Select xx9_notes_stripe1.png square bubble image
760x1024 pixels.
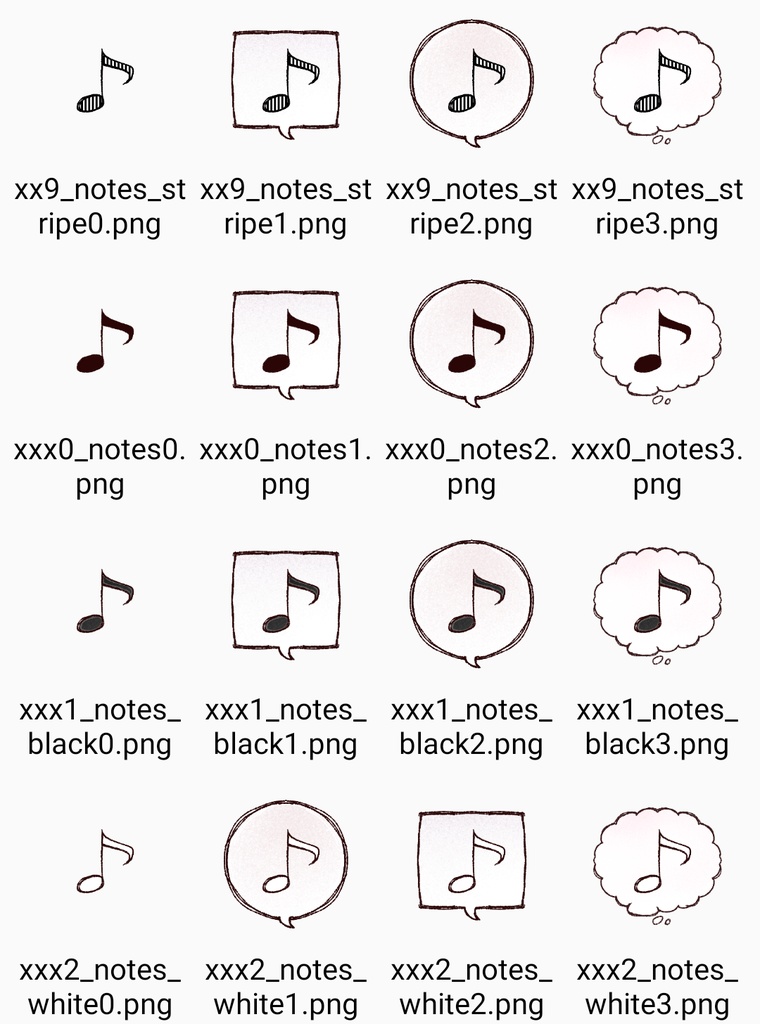click(286, 82)
